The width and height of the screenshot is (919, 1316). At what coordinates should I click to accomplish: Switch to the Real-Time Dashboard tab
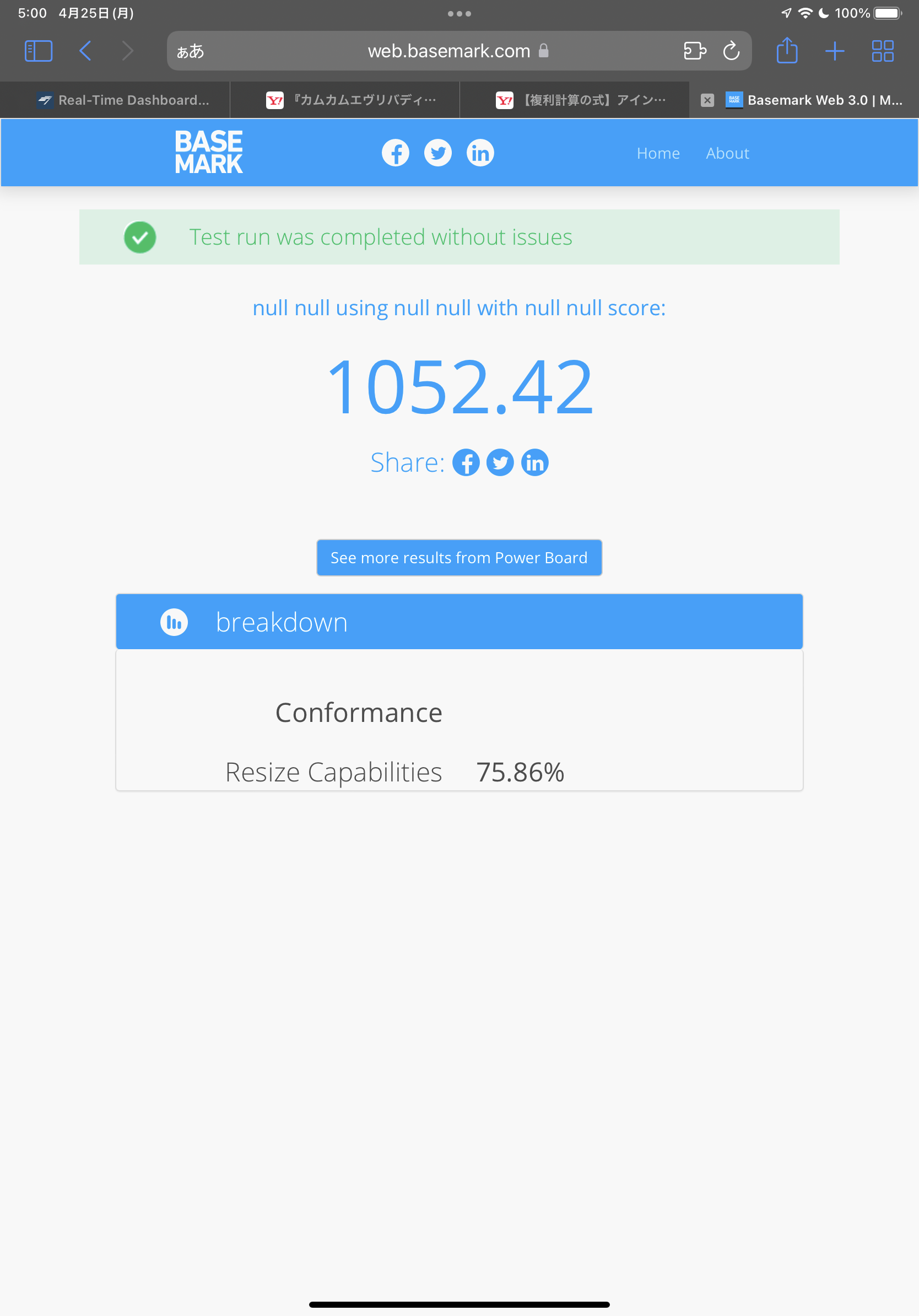pyautogui.click(x=123, y=100)
